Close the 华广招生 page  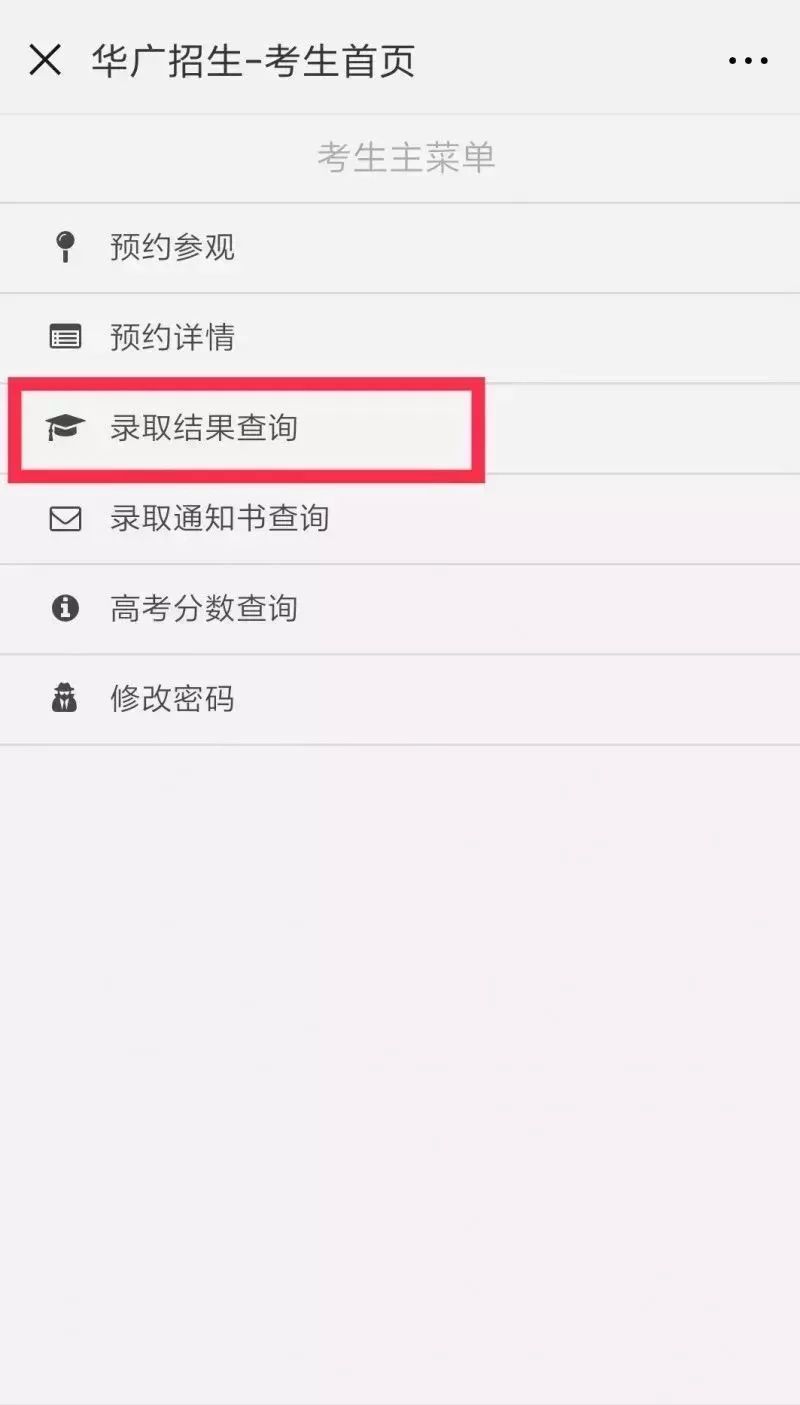46,61
